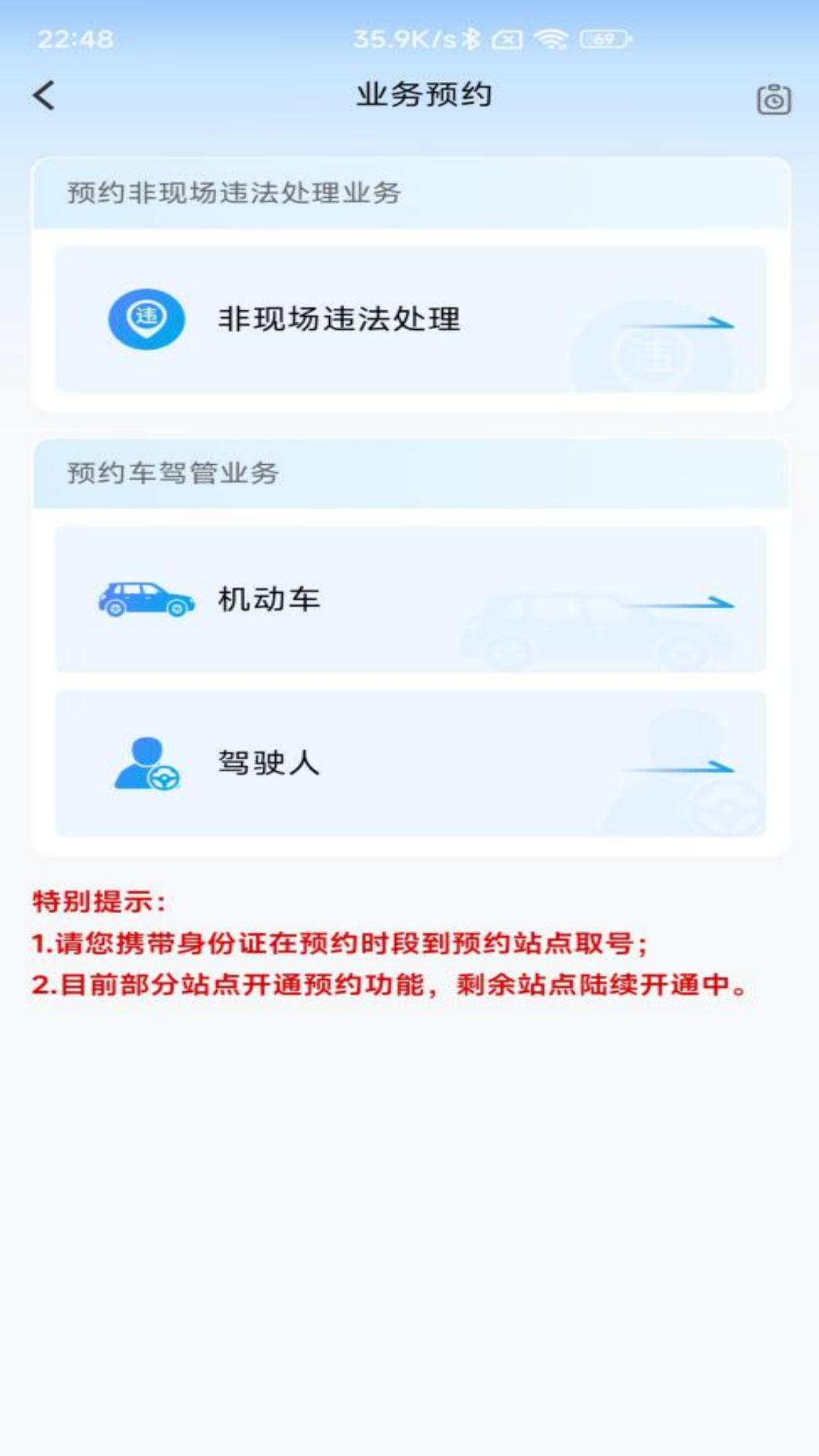819x1456 pixels.
Task: Tap the back arrow to leave 业务预约
Action: (42, 95)
